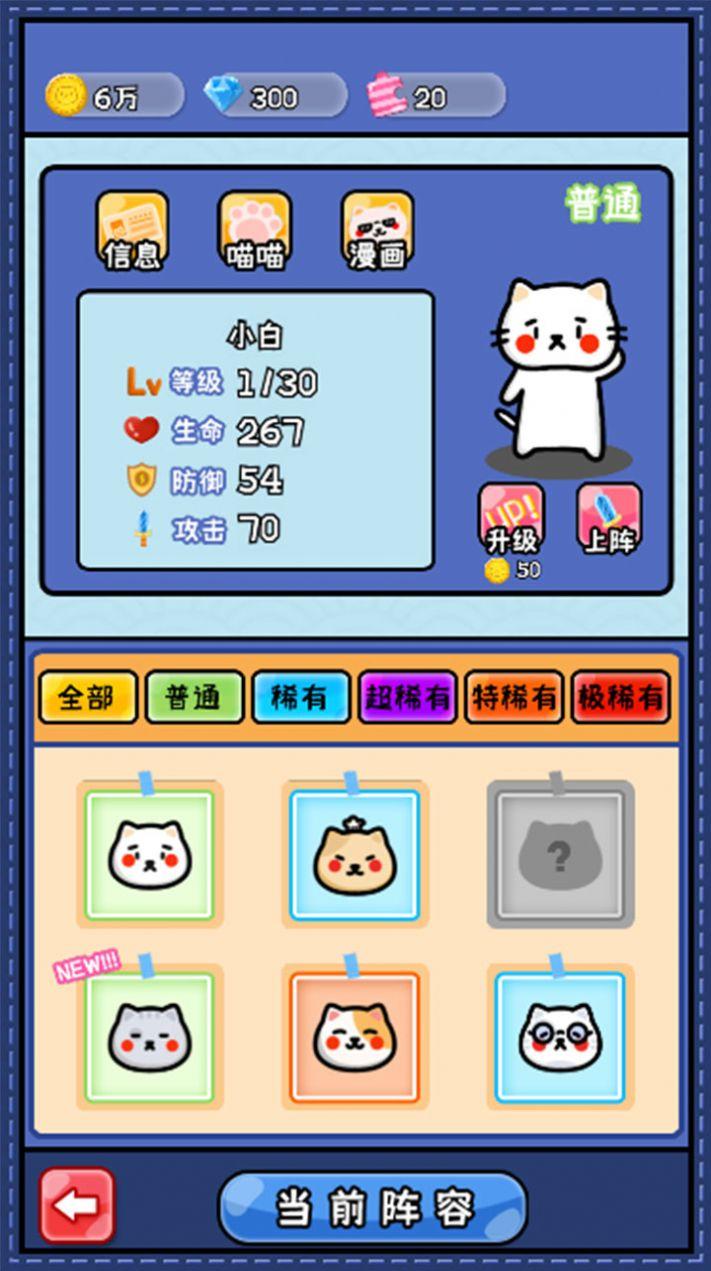This screenshot has height=1271, width=711.
Task: Choose the tan cat with star hat
Action: tap(355, 855)
